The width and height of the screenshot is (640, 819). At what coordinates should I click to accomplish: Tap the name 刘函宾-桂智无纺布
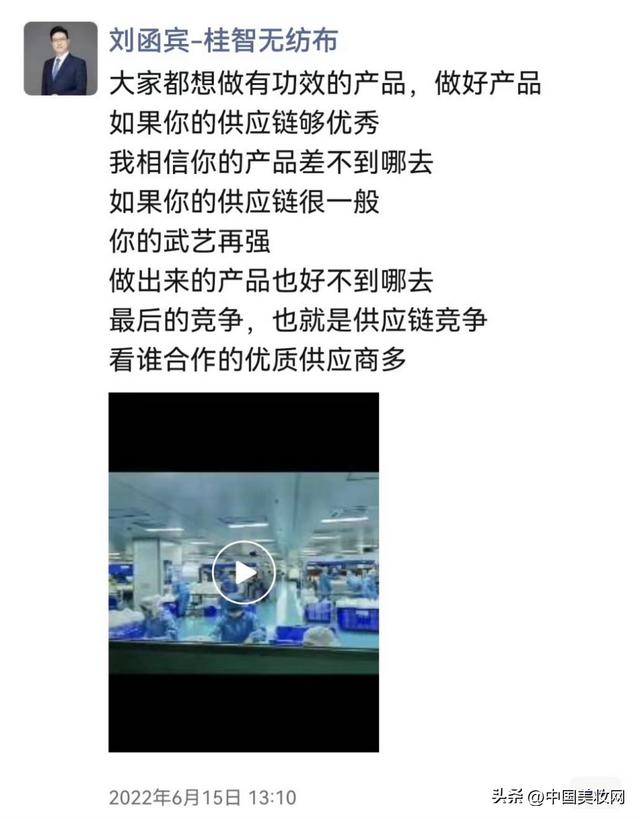point(223,40)
